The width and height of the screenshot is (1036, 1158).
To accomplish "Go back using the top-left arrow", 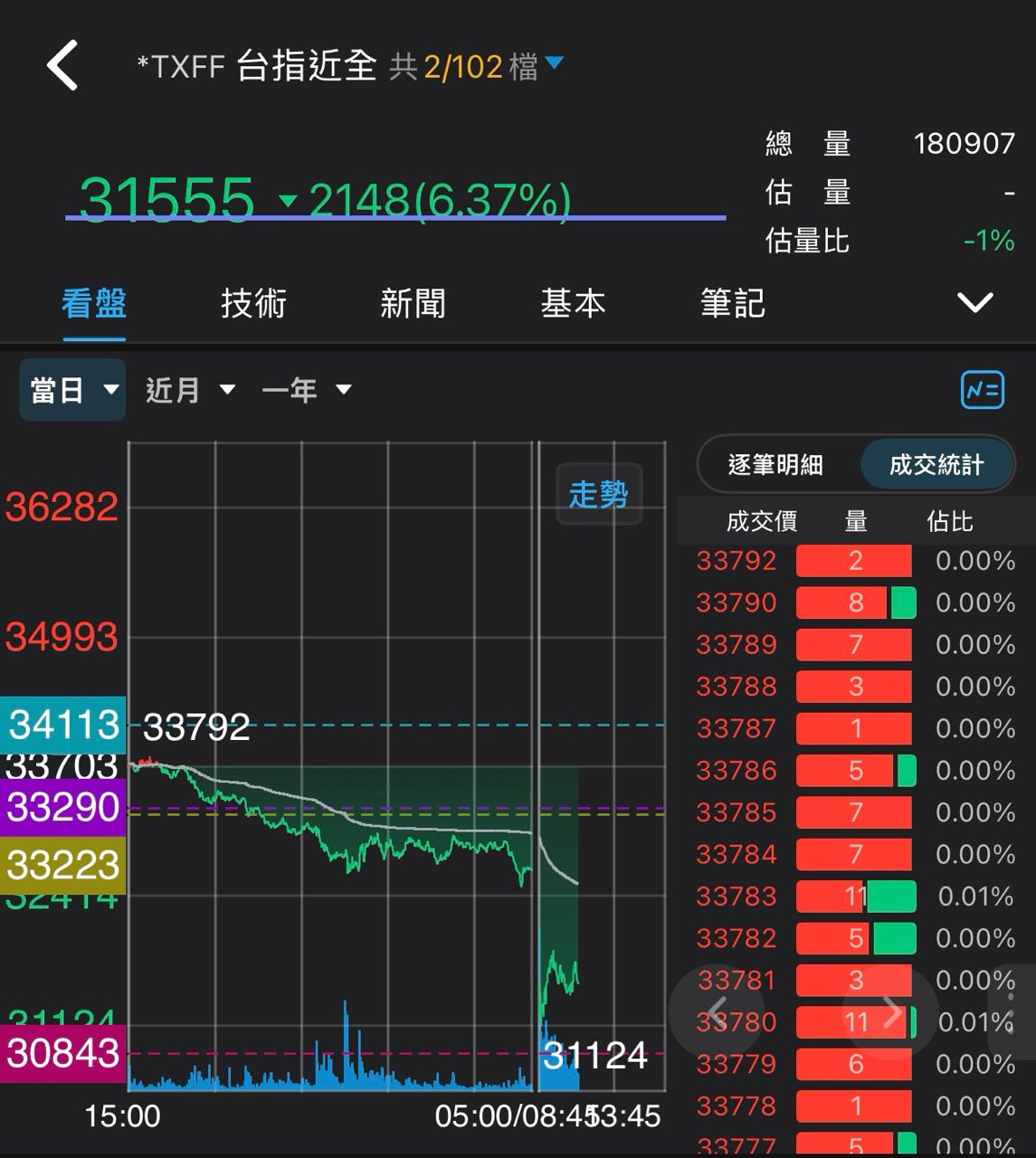I will [x=62, y=65].
